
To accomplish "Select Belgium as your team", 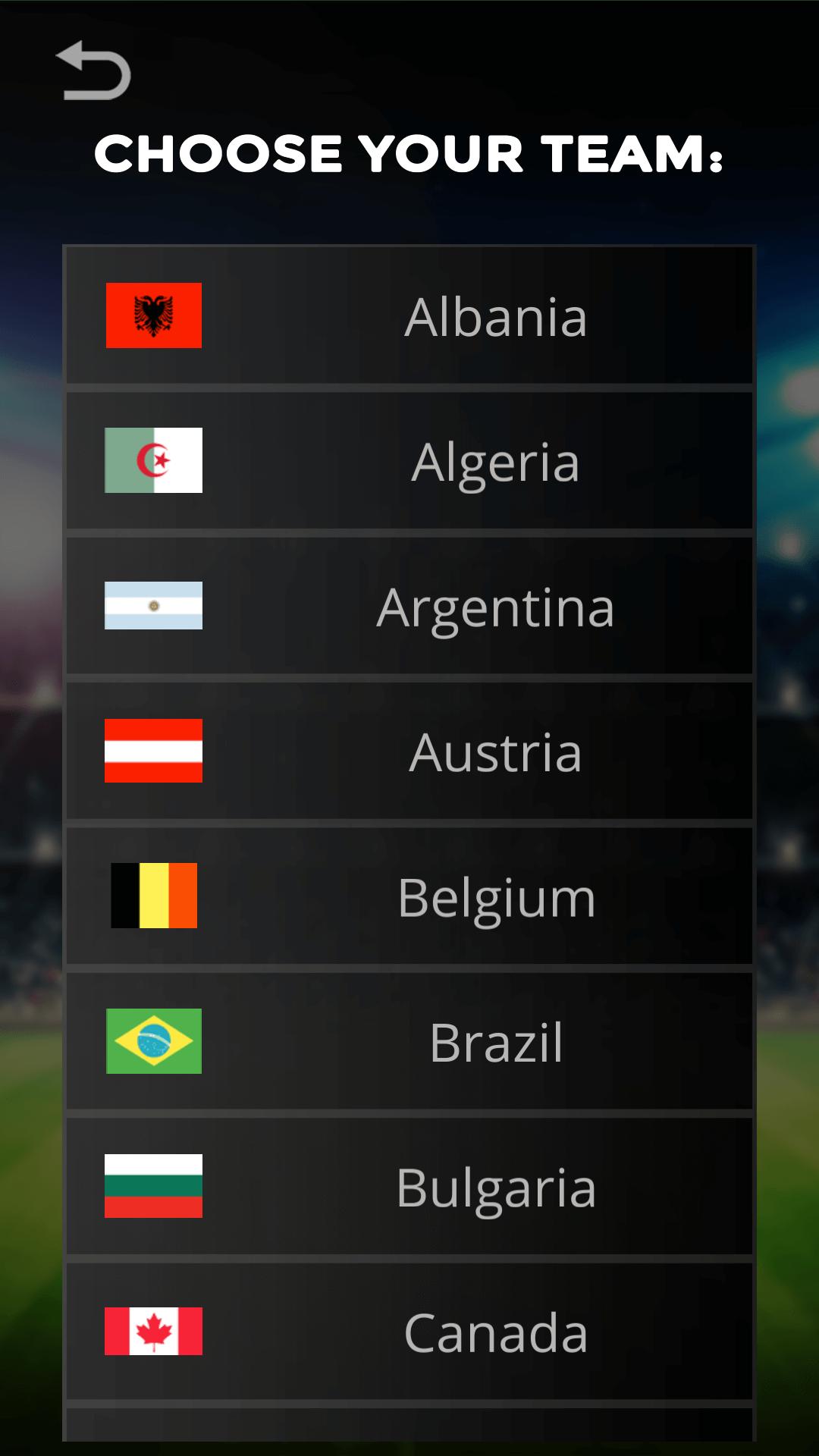I will pos(409,896).
